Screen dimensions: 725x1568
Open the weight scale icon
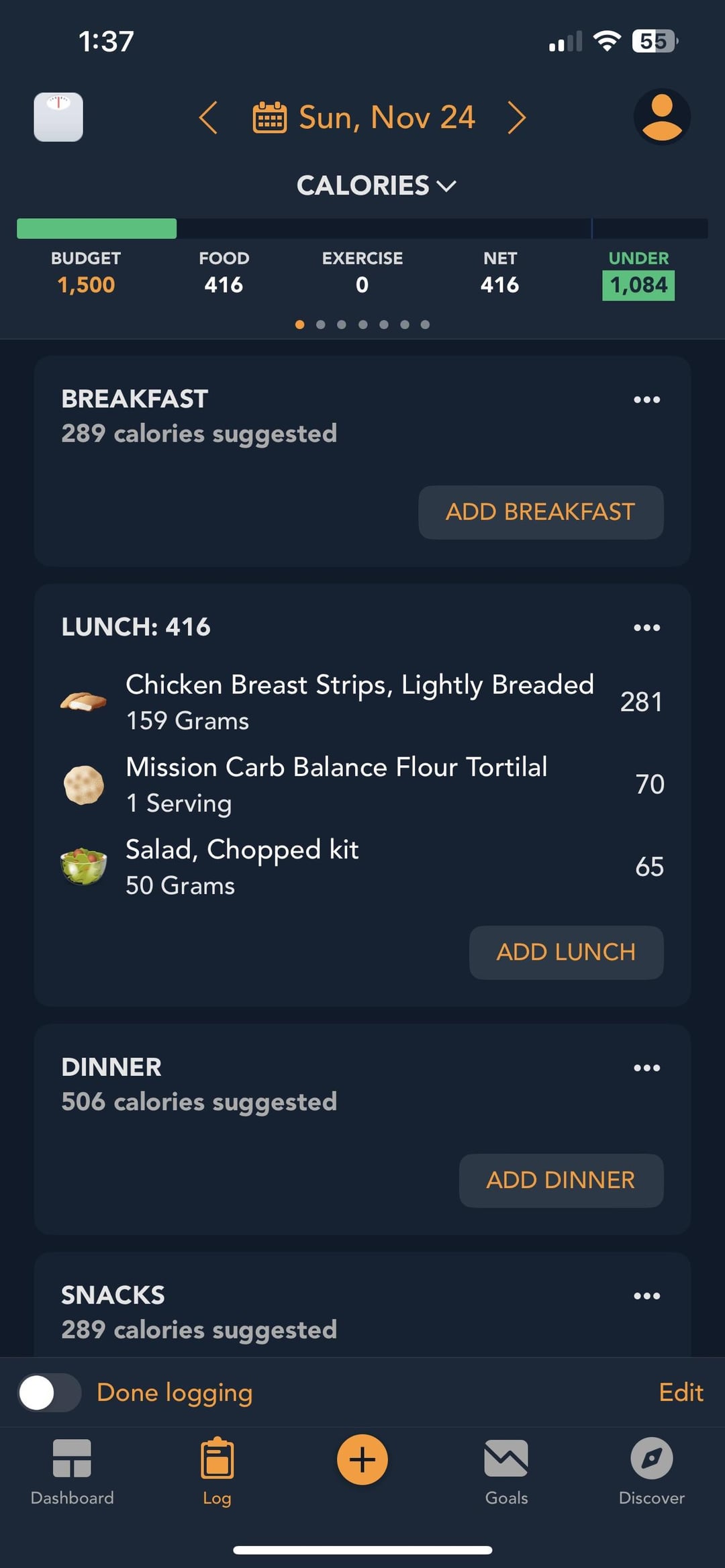58,117
